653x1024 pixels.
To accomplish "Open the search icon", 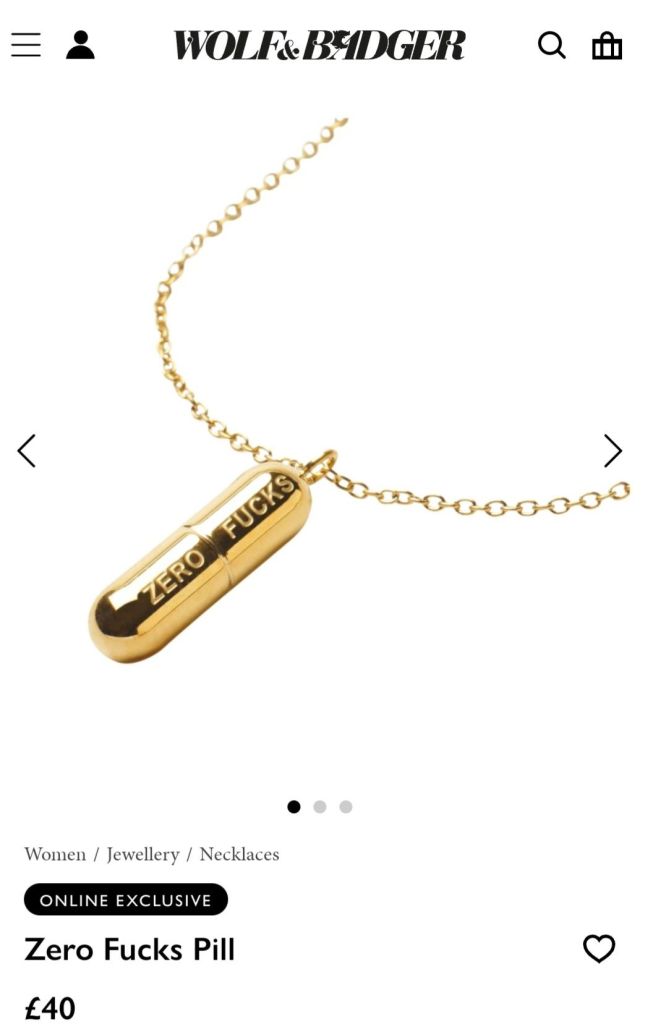I will [x=551, y=45].
